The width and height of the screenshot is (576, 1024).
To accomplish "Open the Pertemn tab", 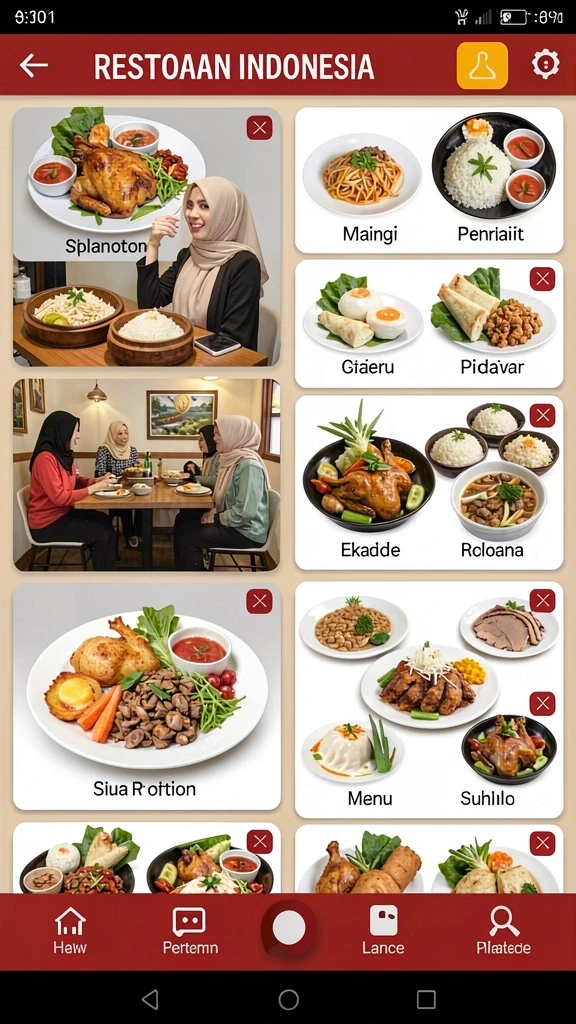I will coord(190,931).
